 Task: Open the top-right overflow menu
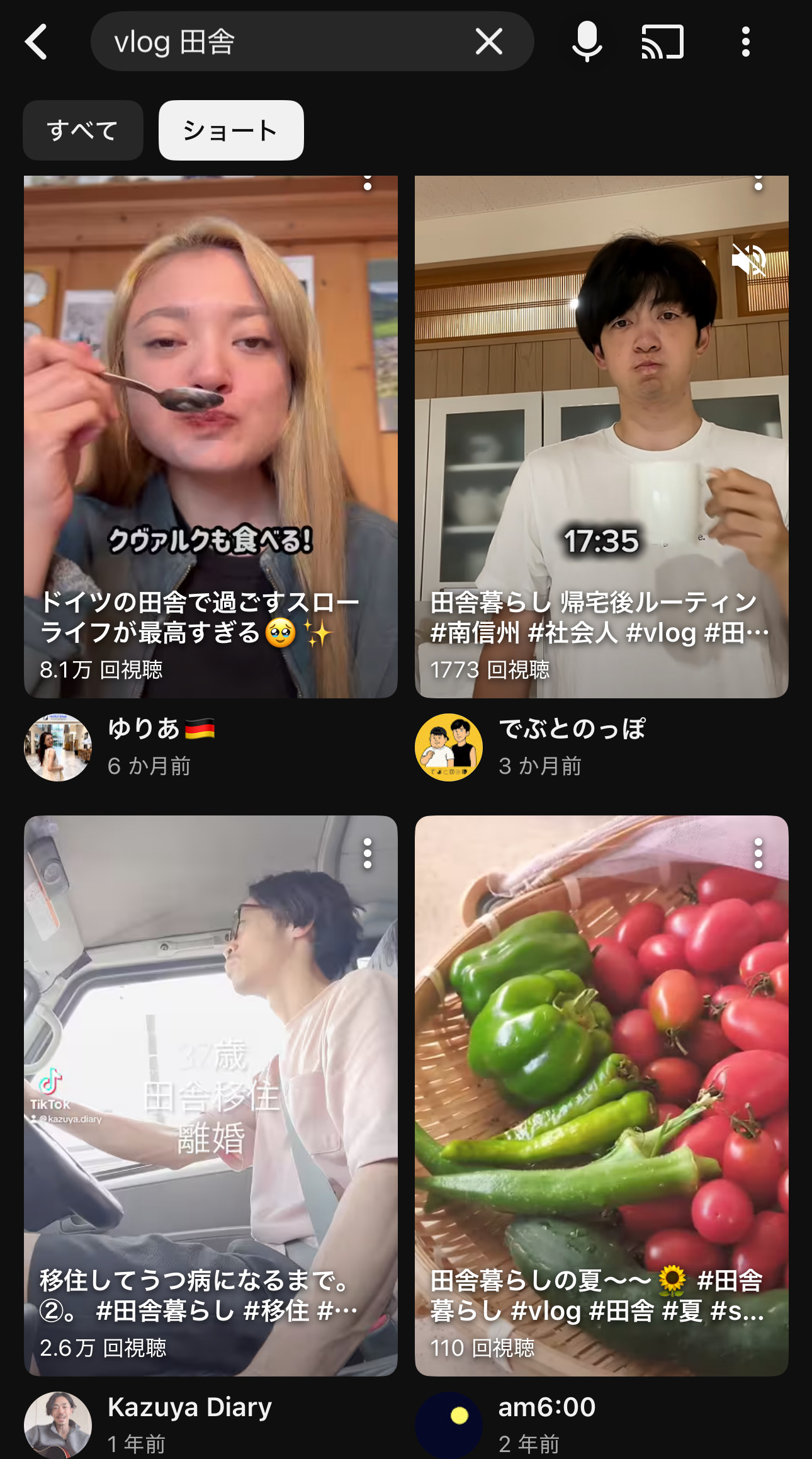coord(746,42)
